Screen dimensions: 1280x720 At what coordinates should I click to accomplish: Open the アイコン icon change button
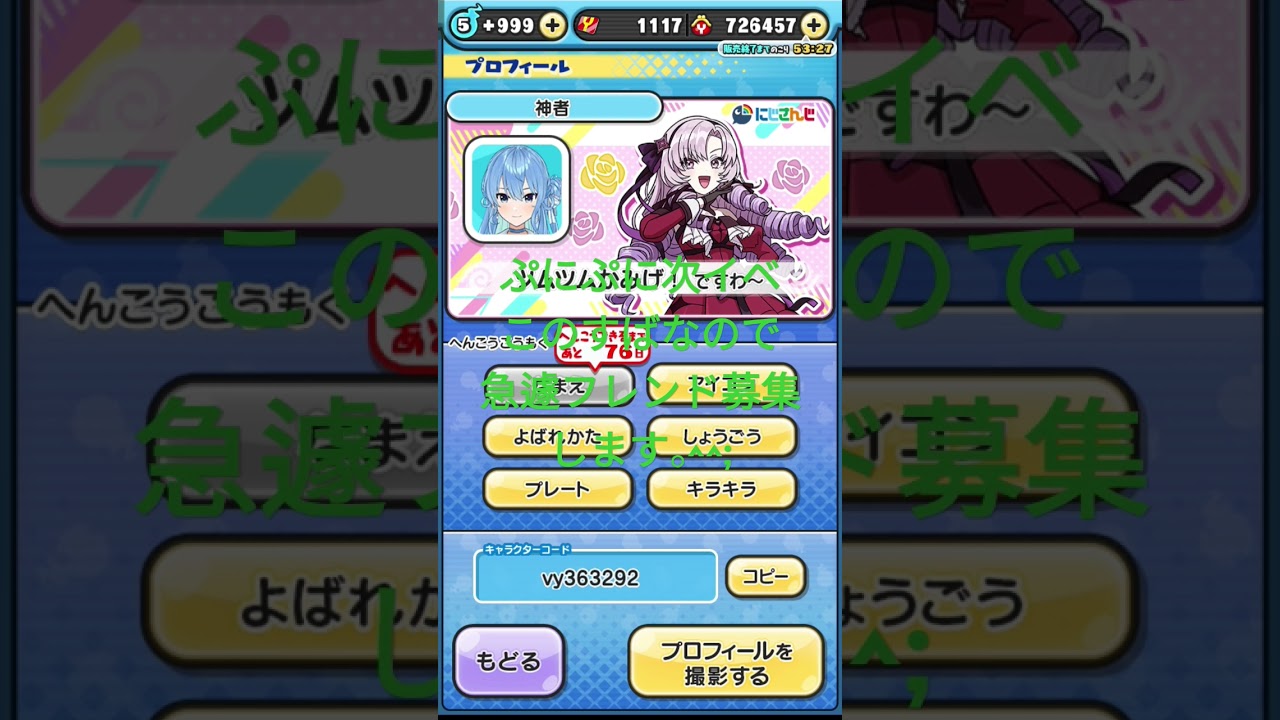pyautogui.click(x=722, y=384)
